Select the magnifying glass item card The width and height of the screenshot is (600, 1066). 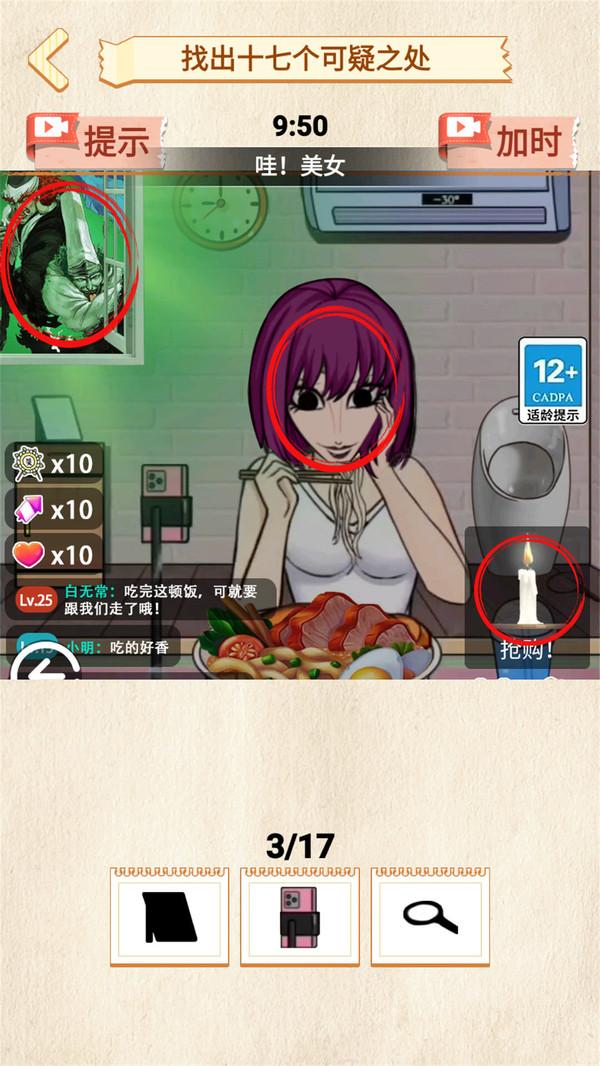point(430,916)
